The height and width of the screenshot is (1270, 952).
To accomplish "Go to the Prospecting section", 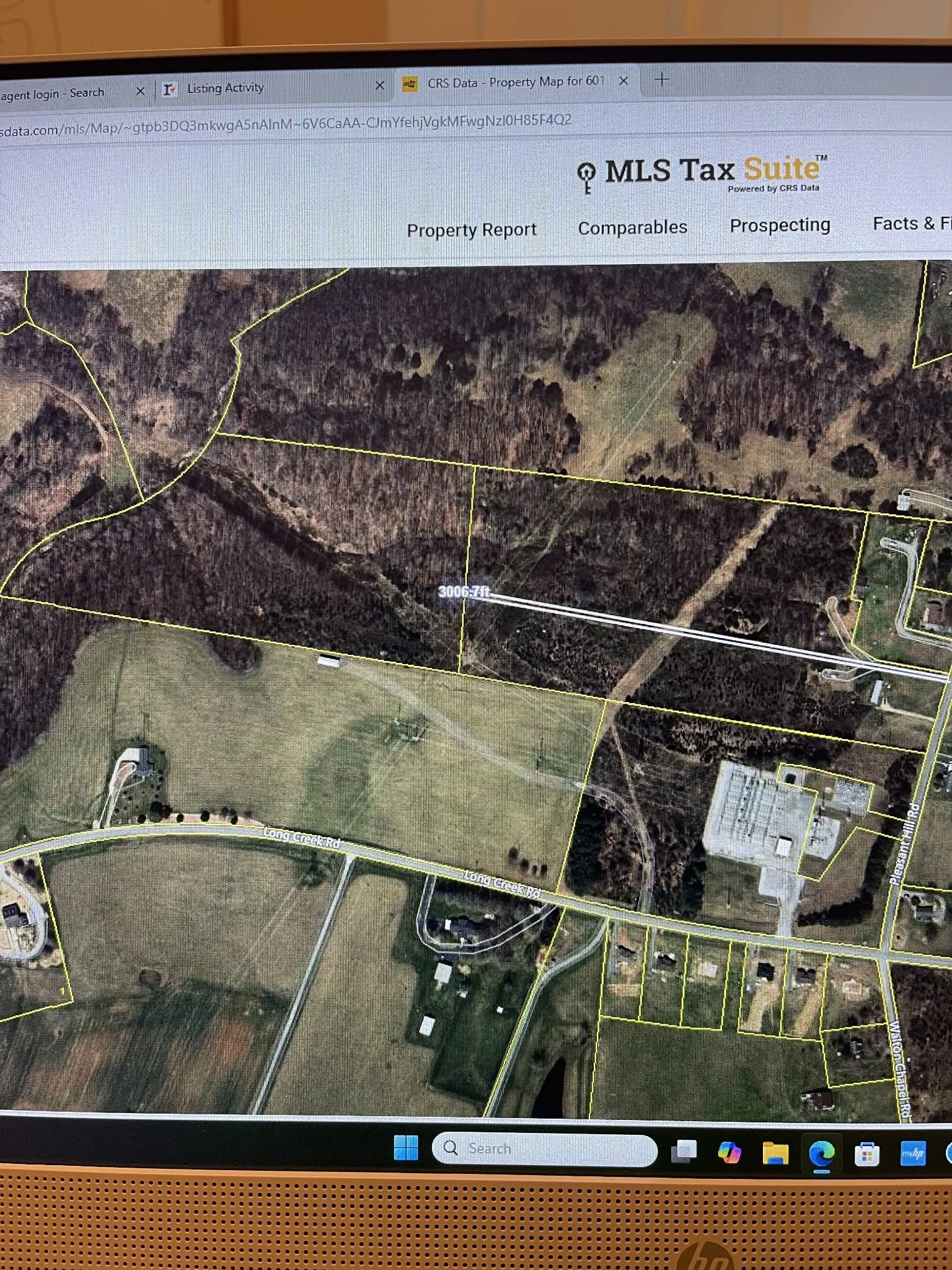I will [x=780, y=225].
